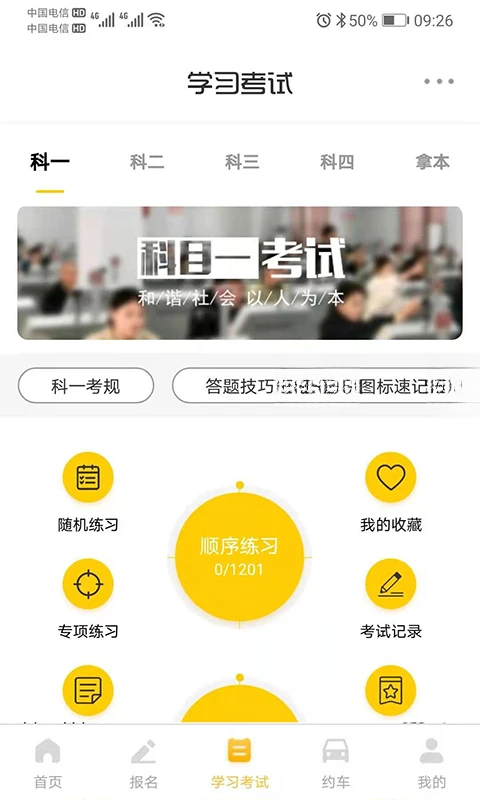Start 随机练习 random practice

click(x=88, y=492)
